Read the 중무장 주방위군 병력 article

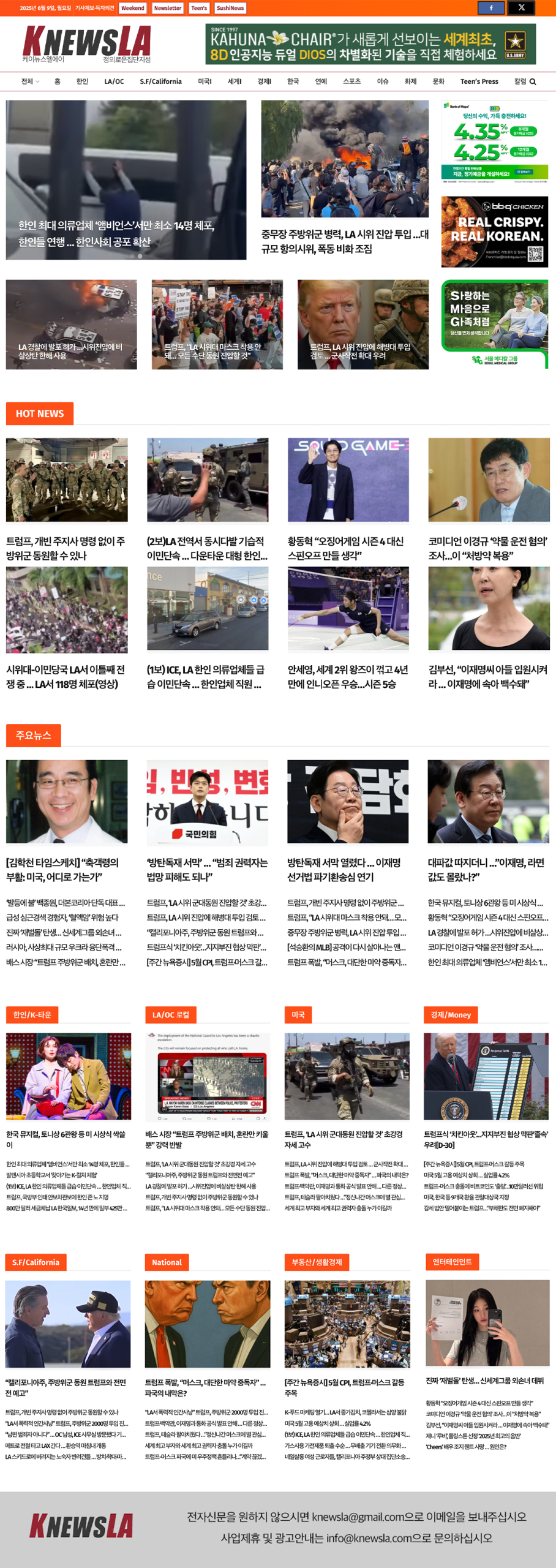pos(345,241)
